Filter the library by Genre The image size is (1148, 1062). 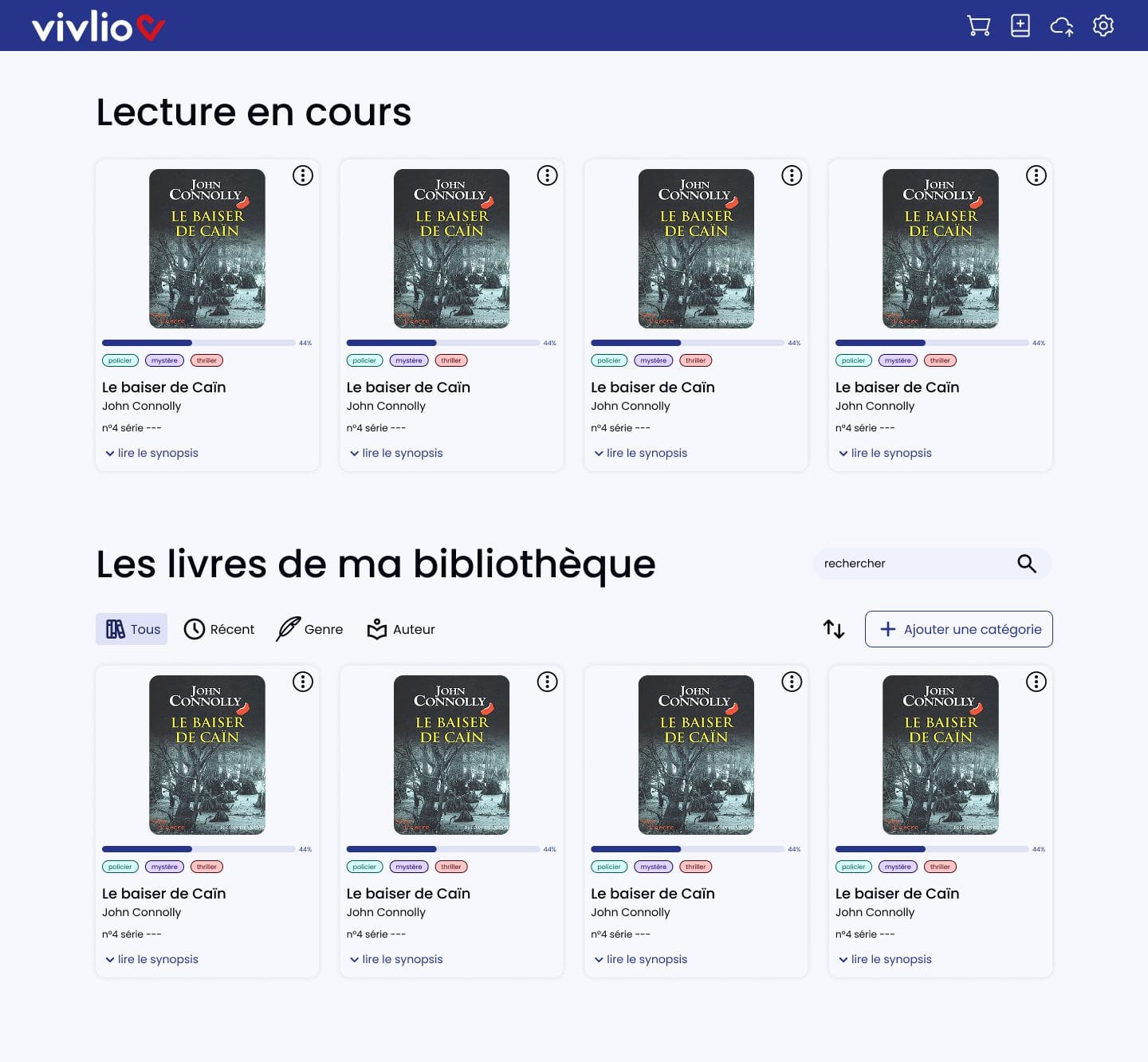[309, 629]
